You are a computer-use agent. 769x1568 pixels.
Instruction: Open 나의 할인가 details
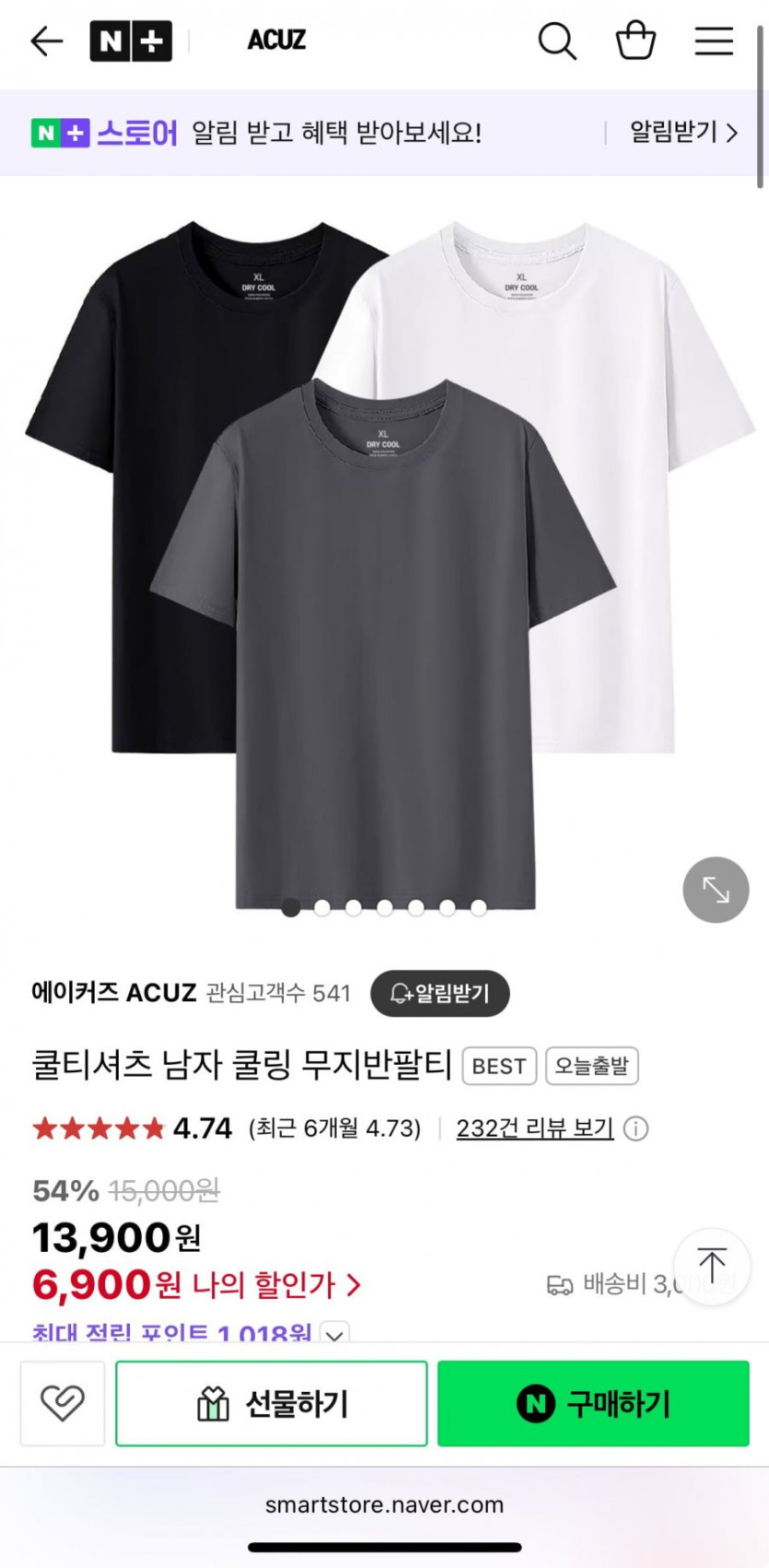276,1284
